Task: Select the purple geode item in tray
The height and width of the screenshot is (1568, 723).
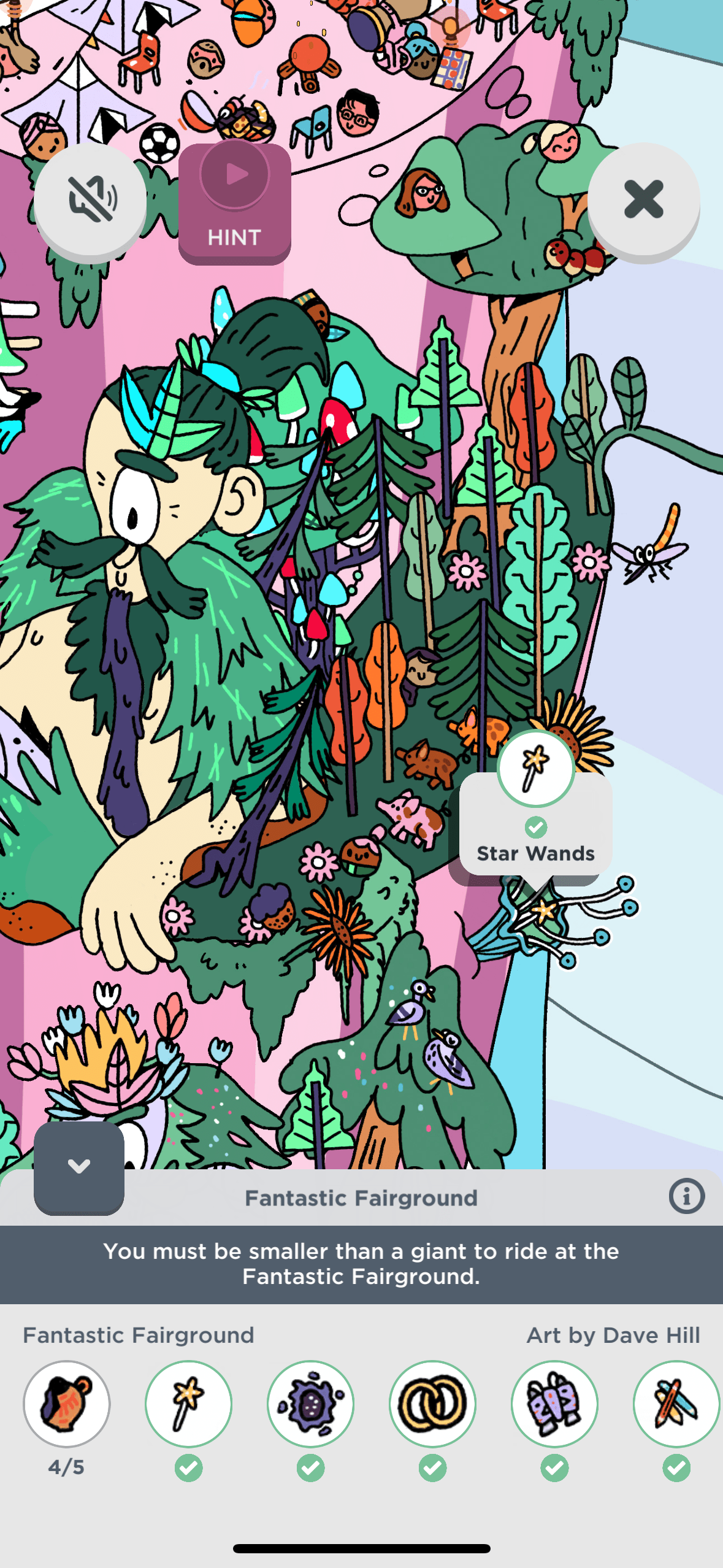Action: pos(310,1404)
